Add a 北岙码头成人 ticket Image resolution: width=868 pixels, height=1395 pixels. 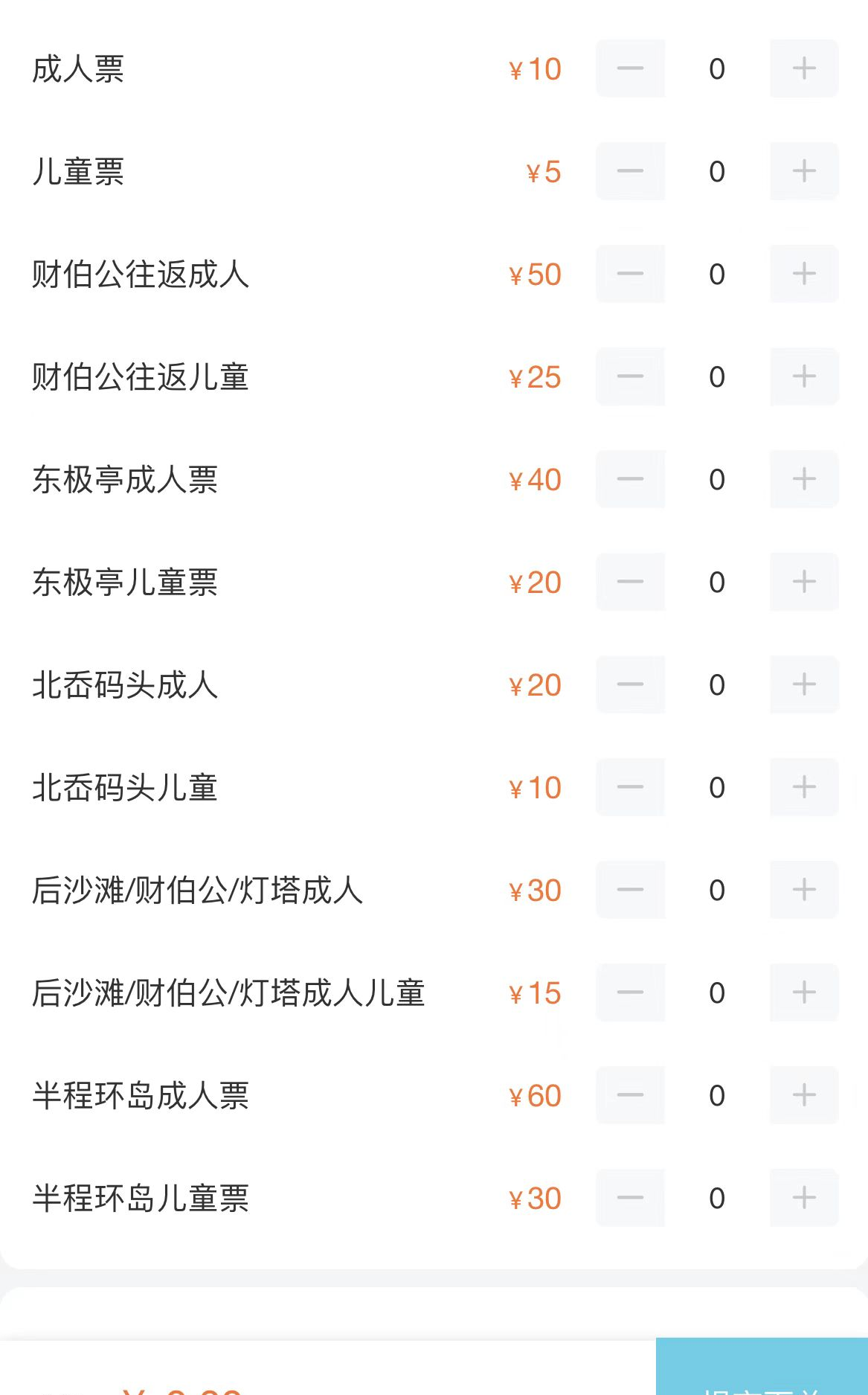tap(804, 685)
